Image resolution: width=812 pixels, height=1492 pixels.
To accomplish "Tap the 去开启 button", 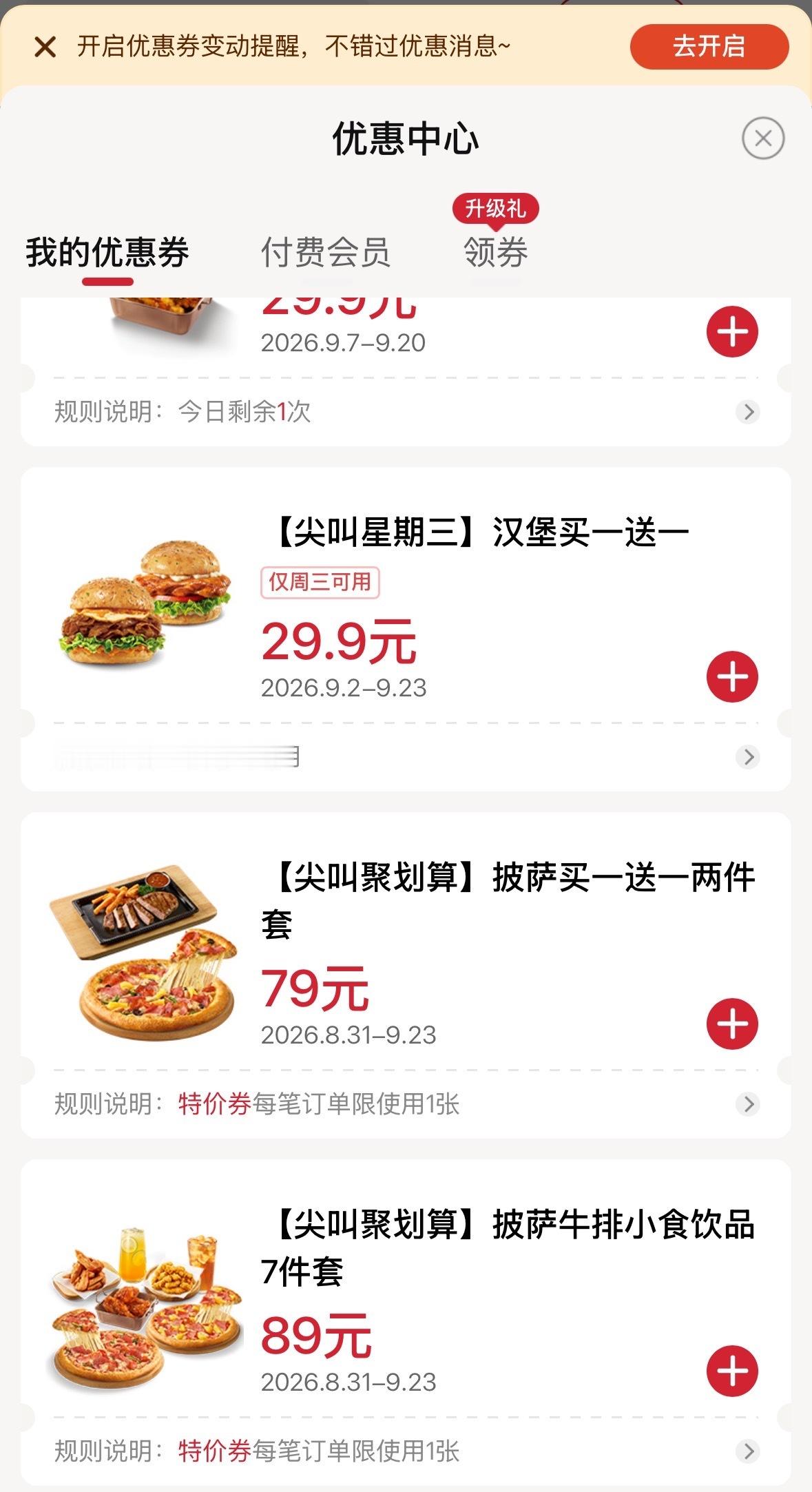I will (709, 46).
